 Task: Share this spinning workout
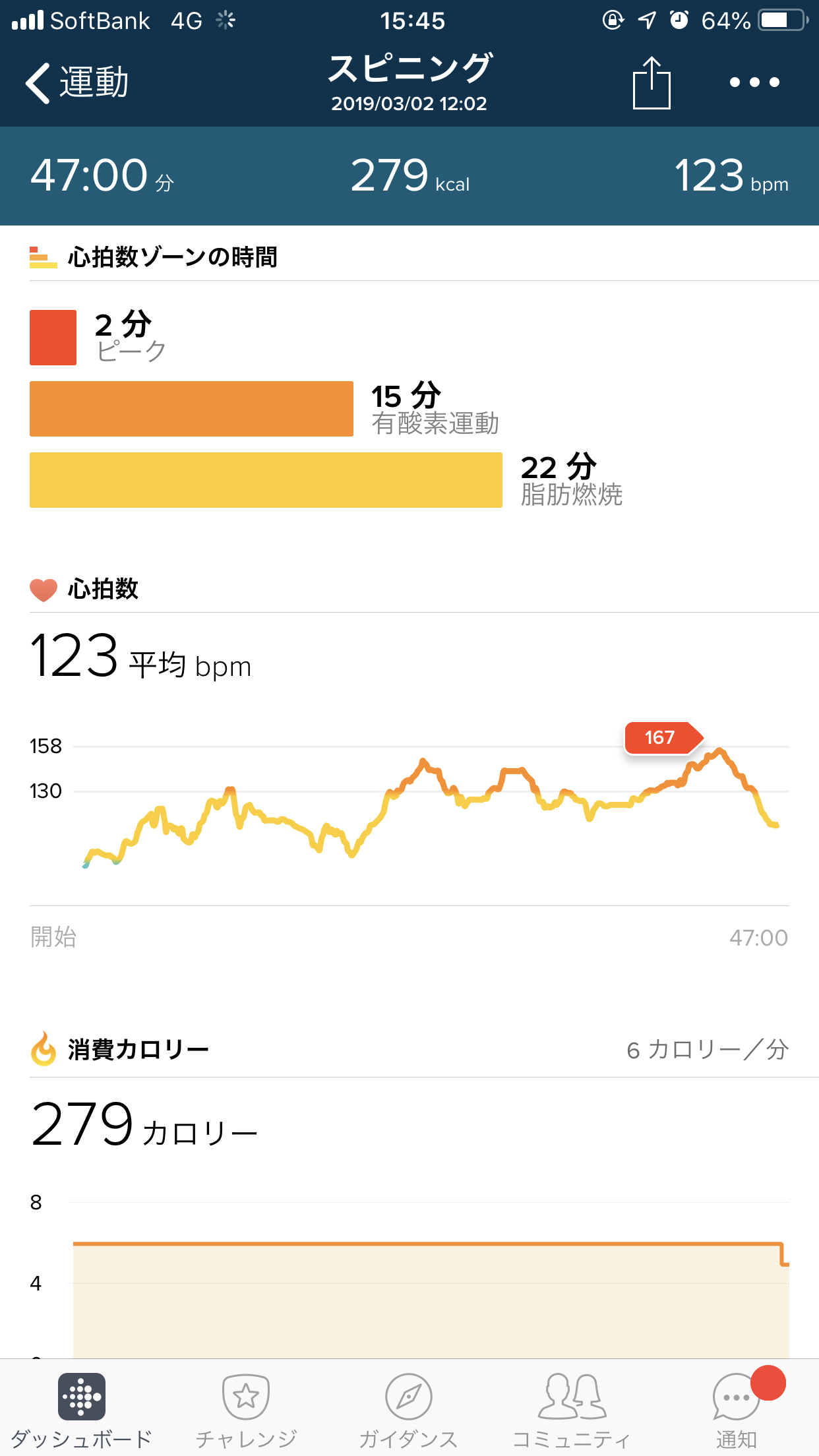click(651, 83)
